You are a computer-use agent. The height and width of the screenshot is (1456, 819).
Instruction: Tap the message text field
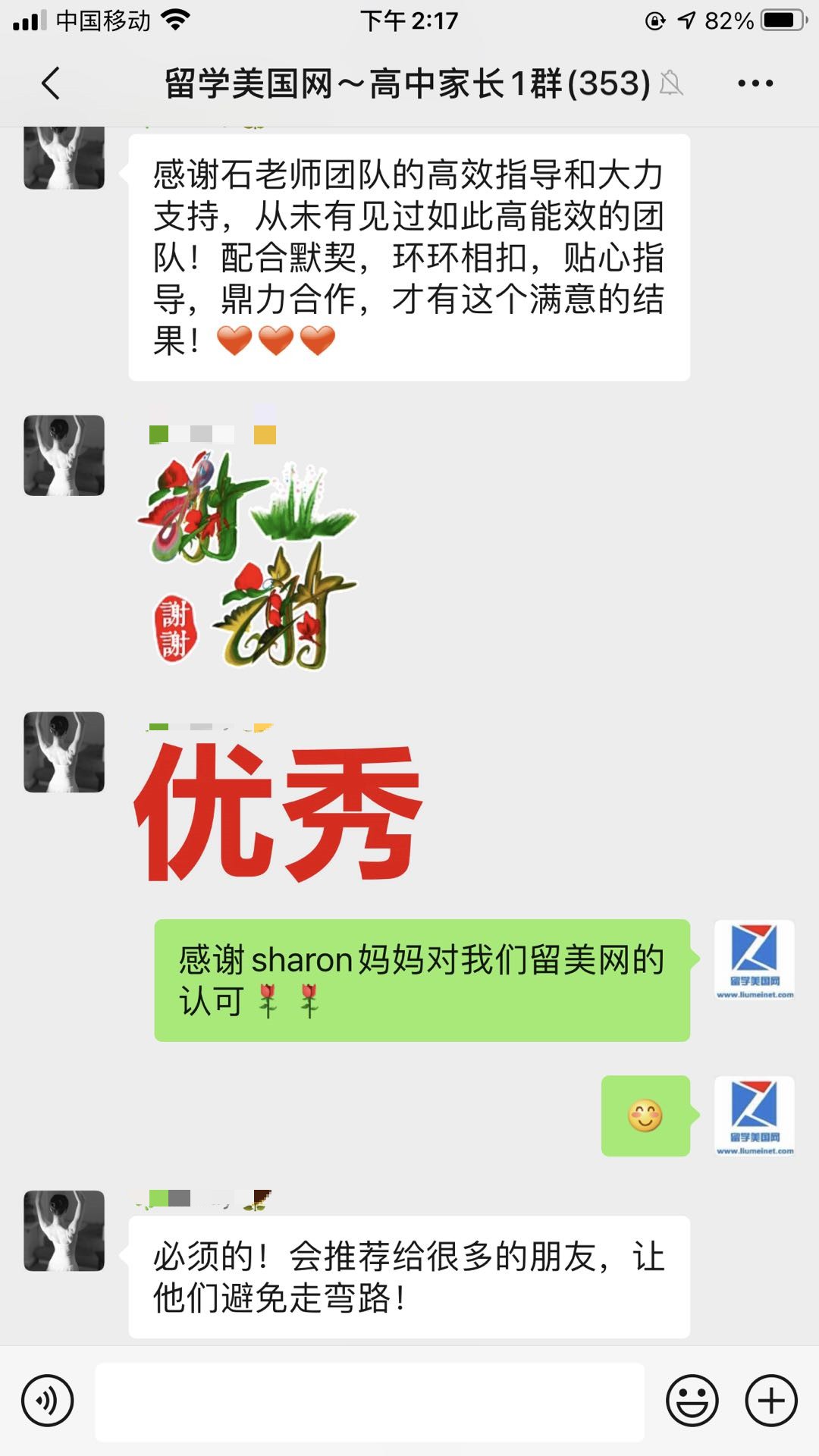(x=369, y=1401)
